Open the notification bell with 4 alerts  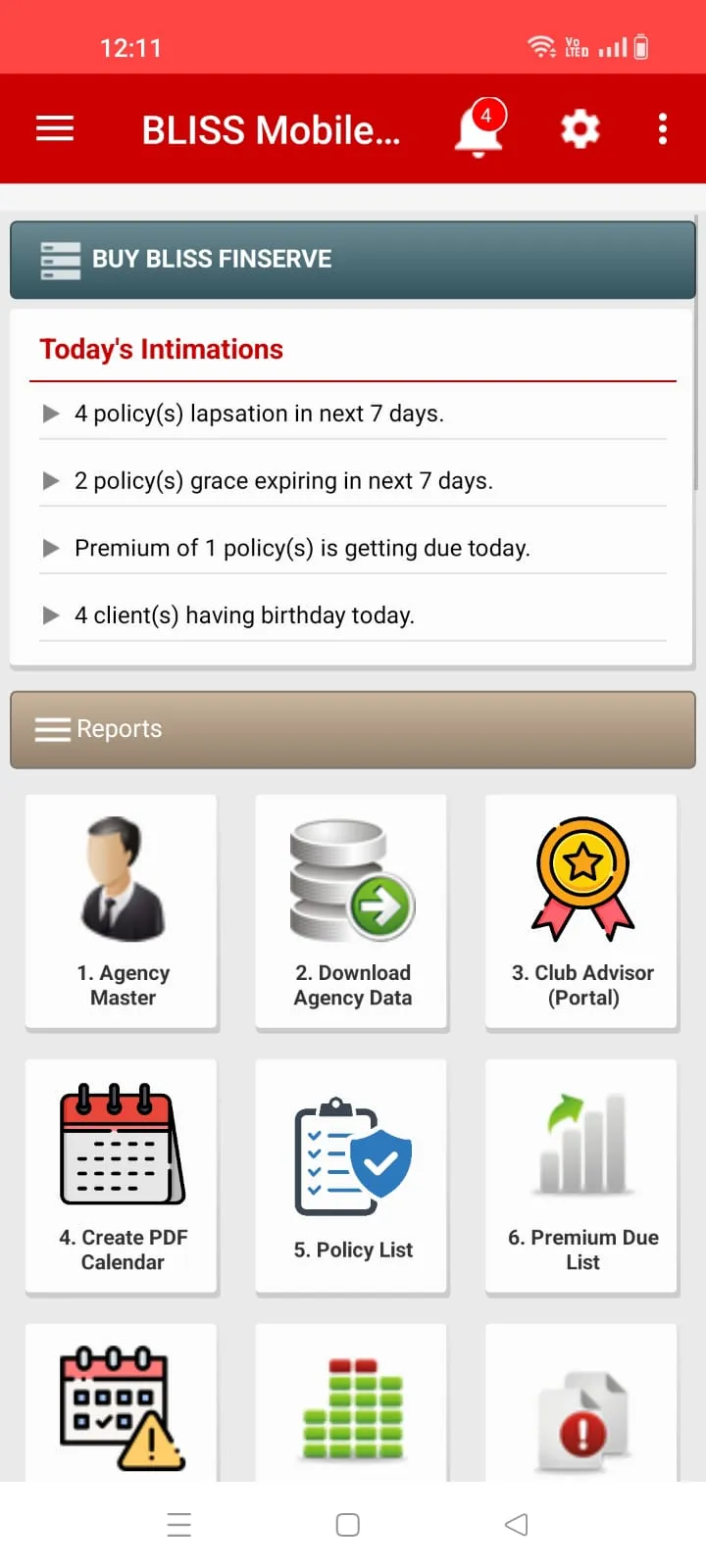click(479, 128)
